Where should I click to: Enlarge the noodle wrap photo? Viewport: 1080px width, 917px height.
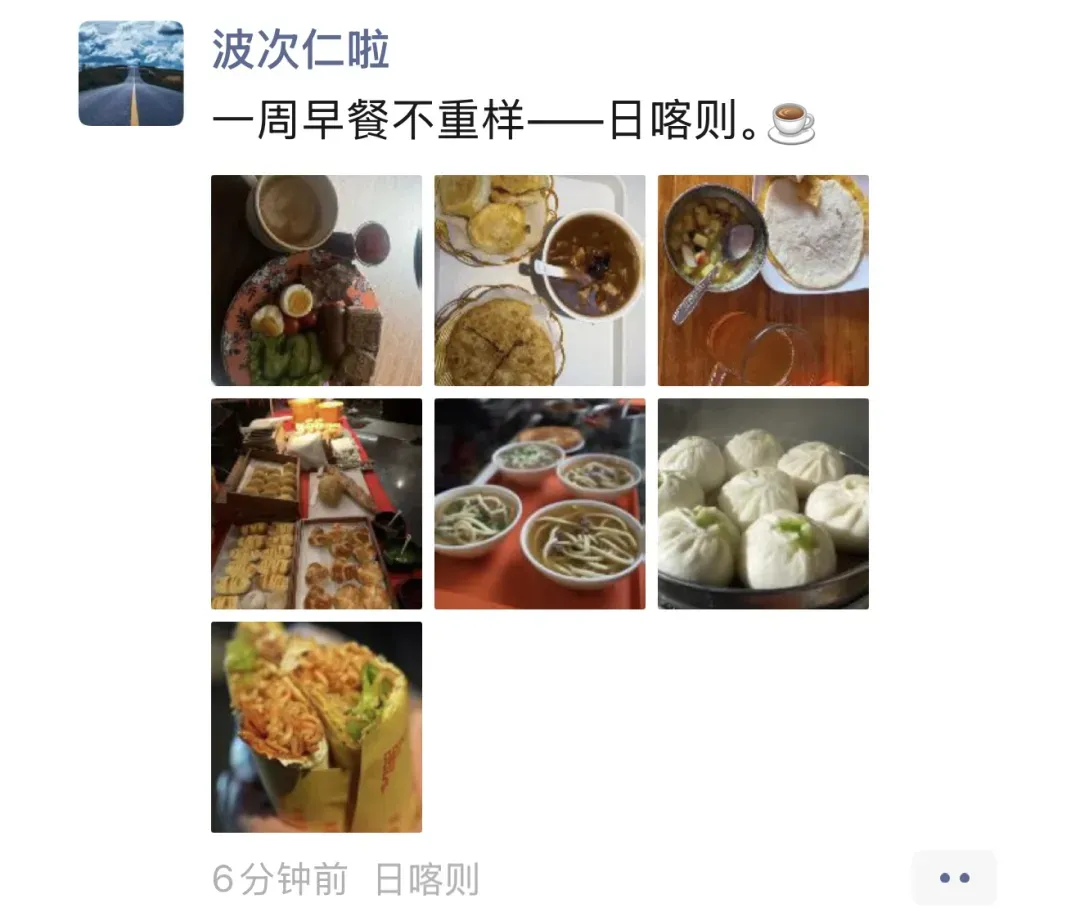click(x=316, y=727)
